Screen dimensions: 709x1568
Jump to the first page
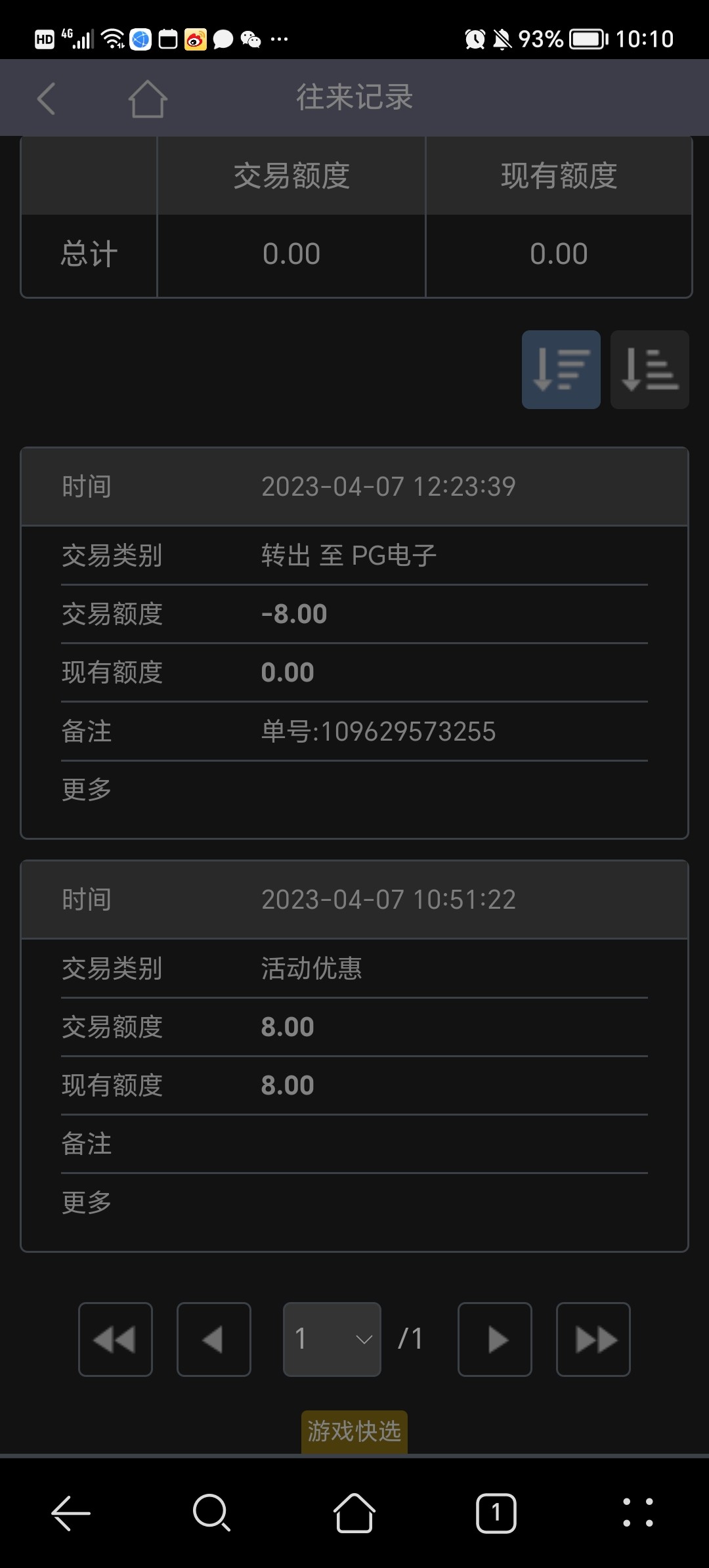pos(116,1339)
